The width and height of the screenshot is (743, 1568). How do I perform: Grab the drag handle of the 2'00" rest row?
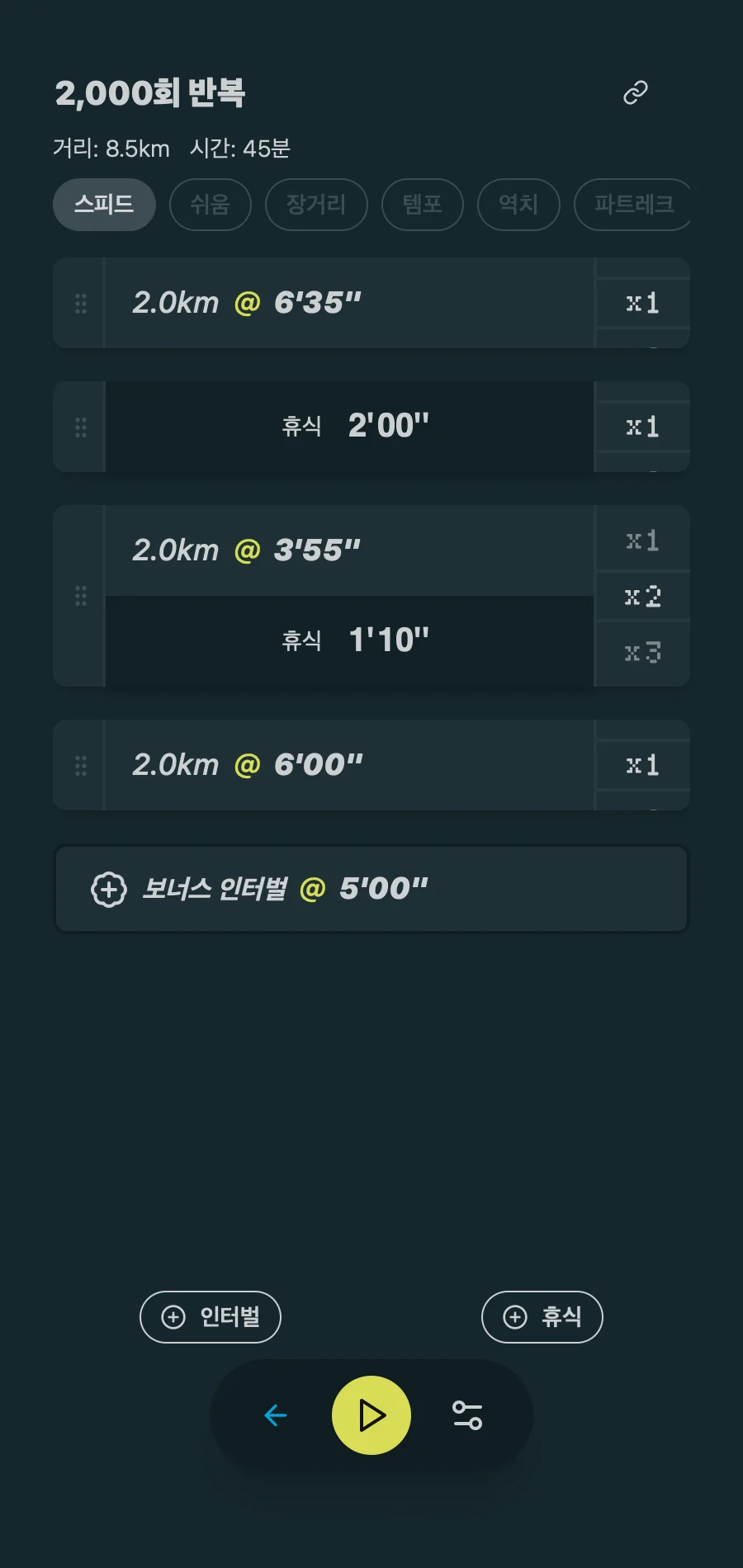tap(79, 427)
